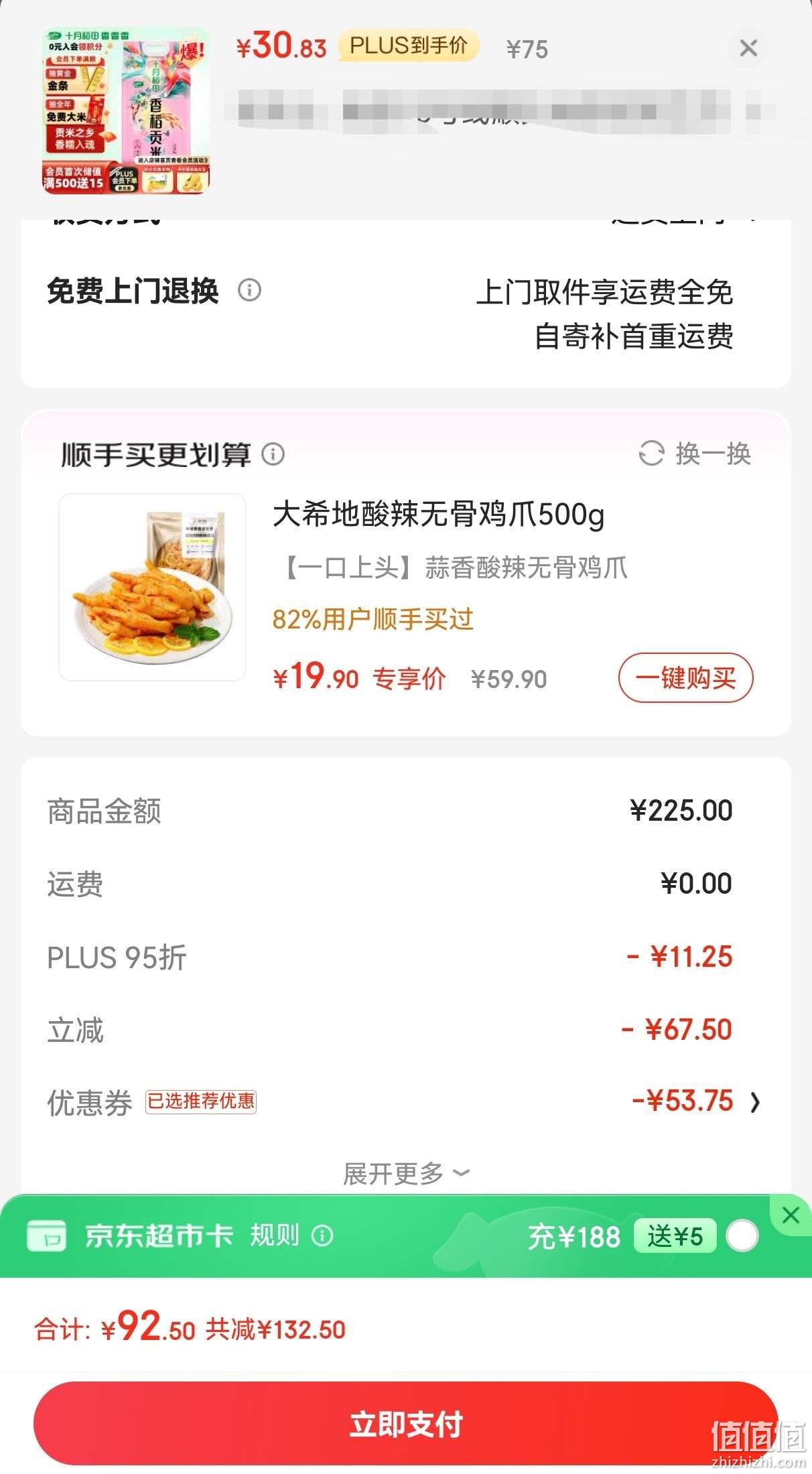Tap 立即支付 to pay now
812x1474 pixels.
tap(406, 1424)
